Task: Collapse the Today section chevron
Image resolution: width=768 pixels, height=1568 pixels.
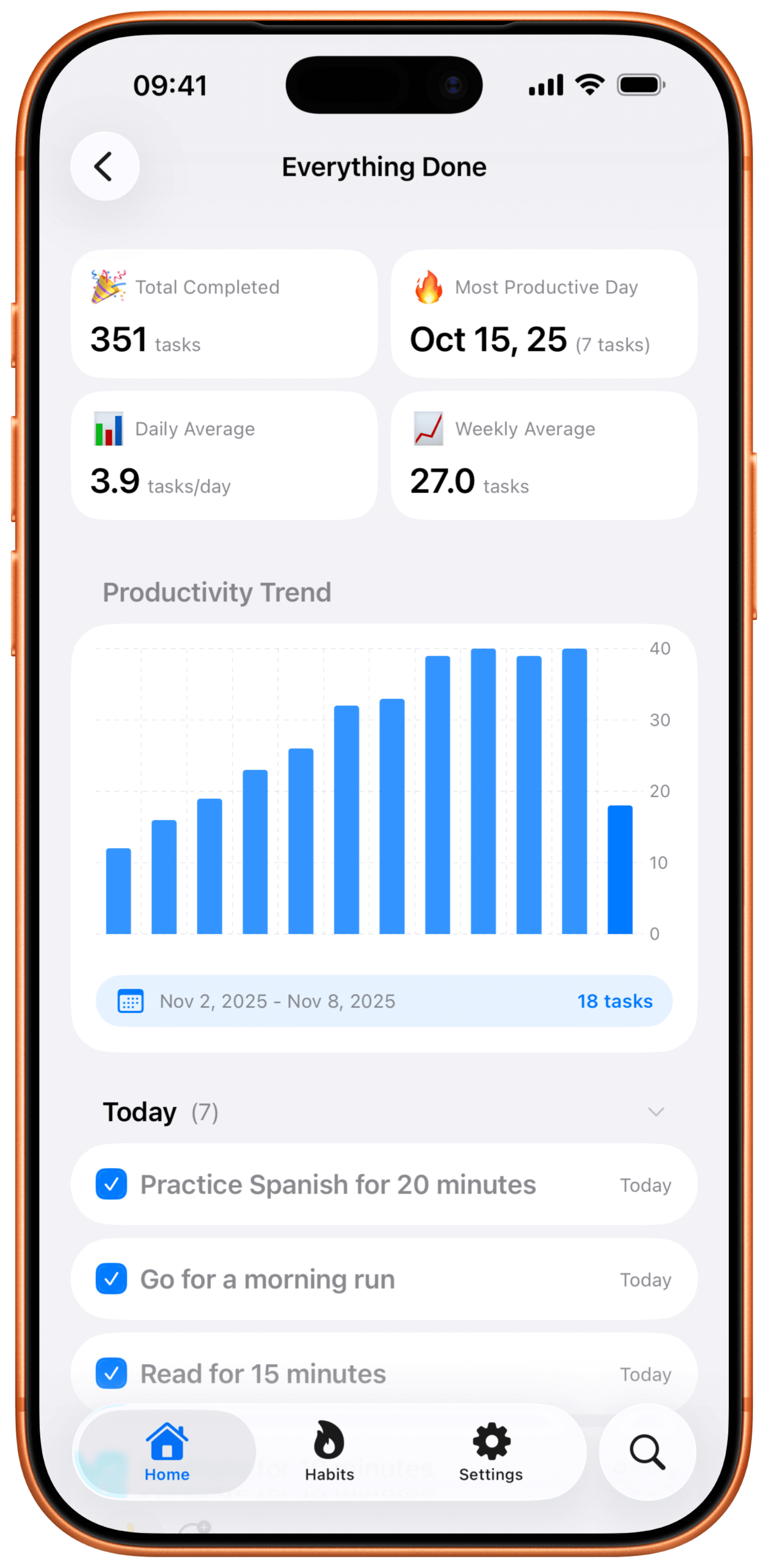Action: point(656,1112)
